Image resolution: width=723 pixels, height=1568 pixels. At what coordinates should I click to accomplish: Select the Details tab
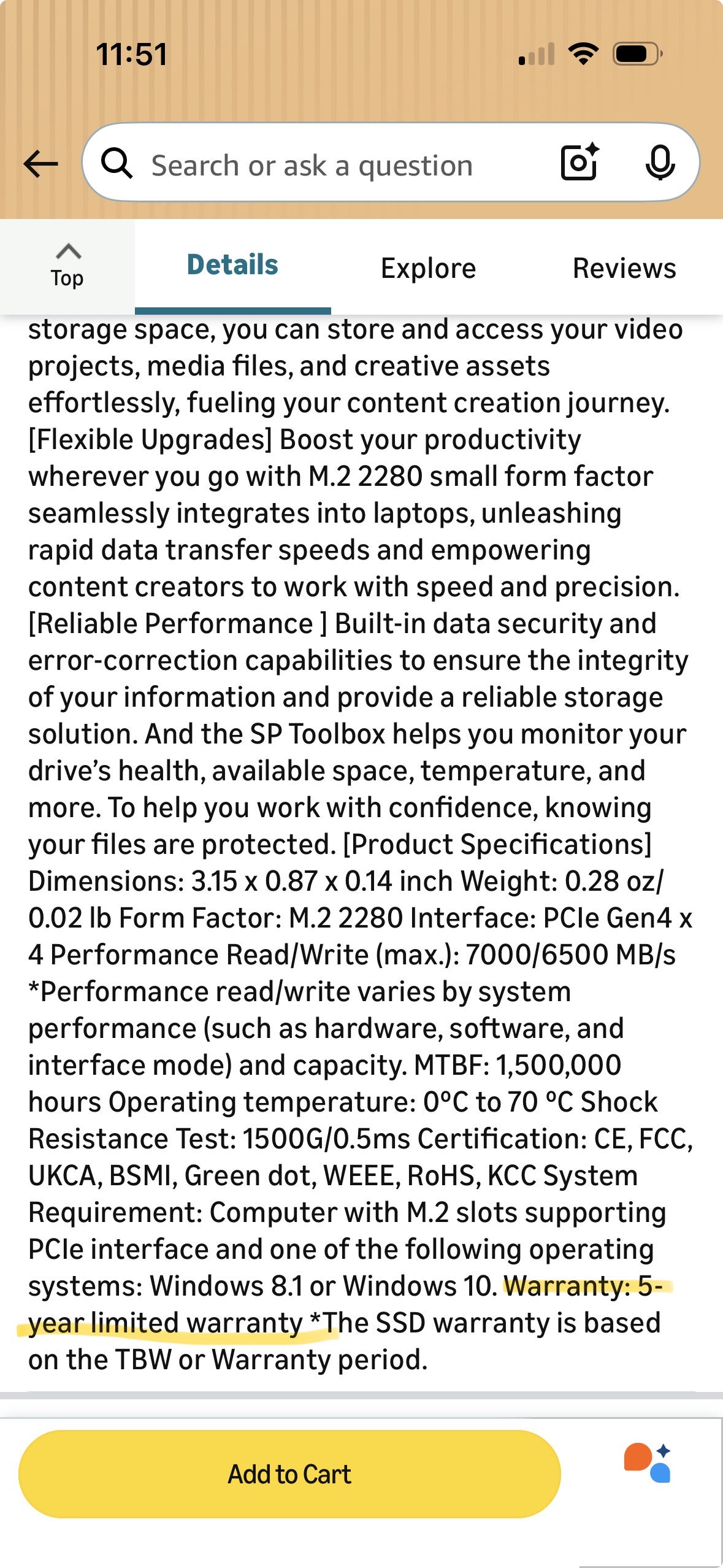[x=232, y=265]
